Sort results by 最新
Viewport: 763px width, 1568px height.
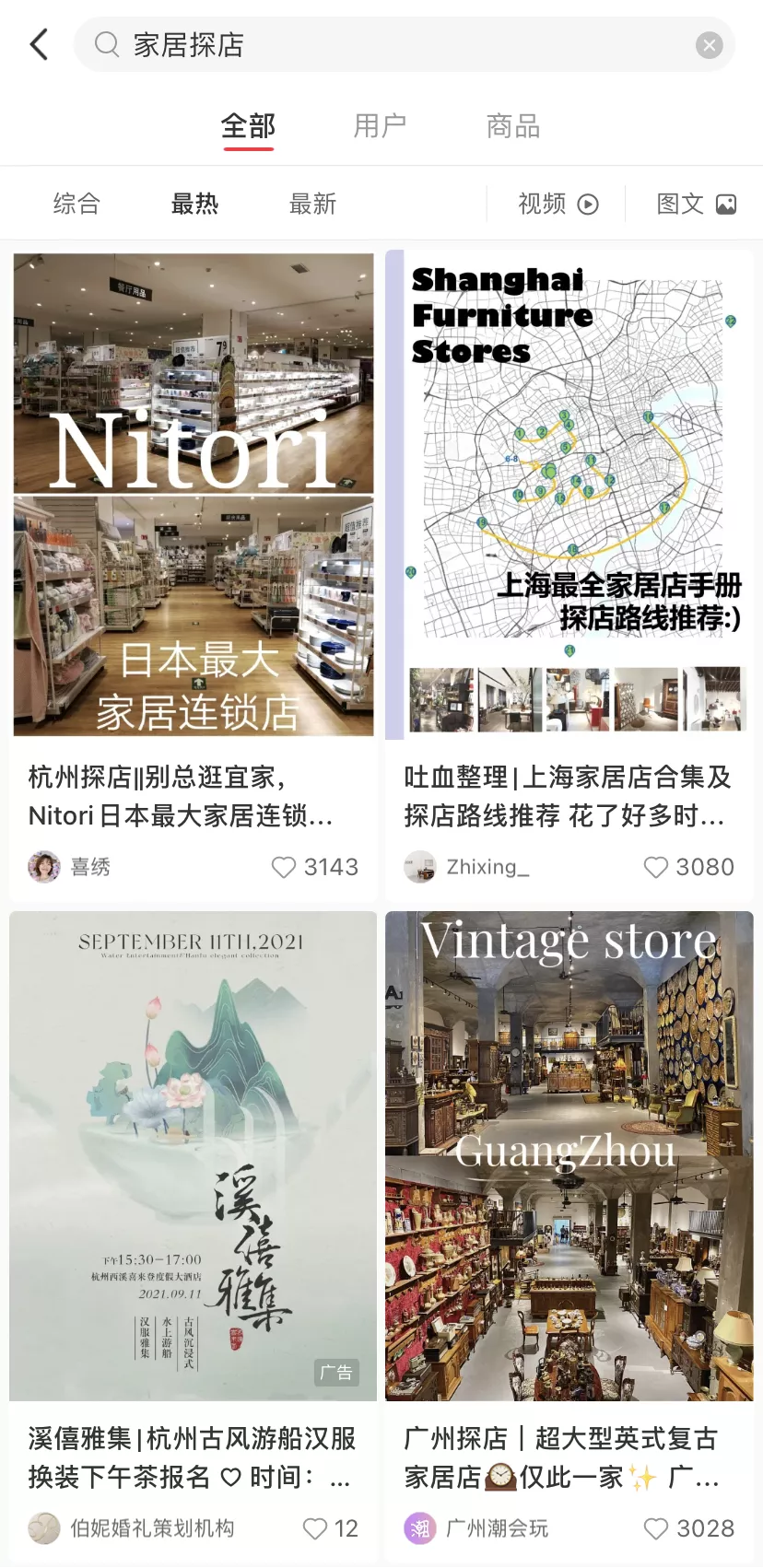pyautogui.click(x=312, y=204)
